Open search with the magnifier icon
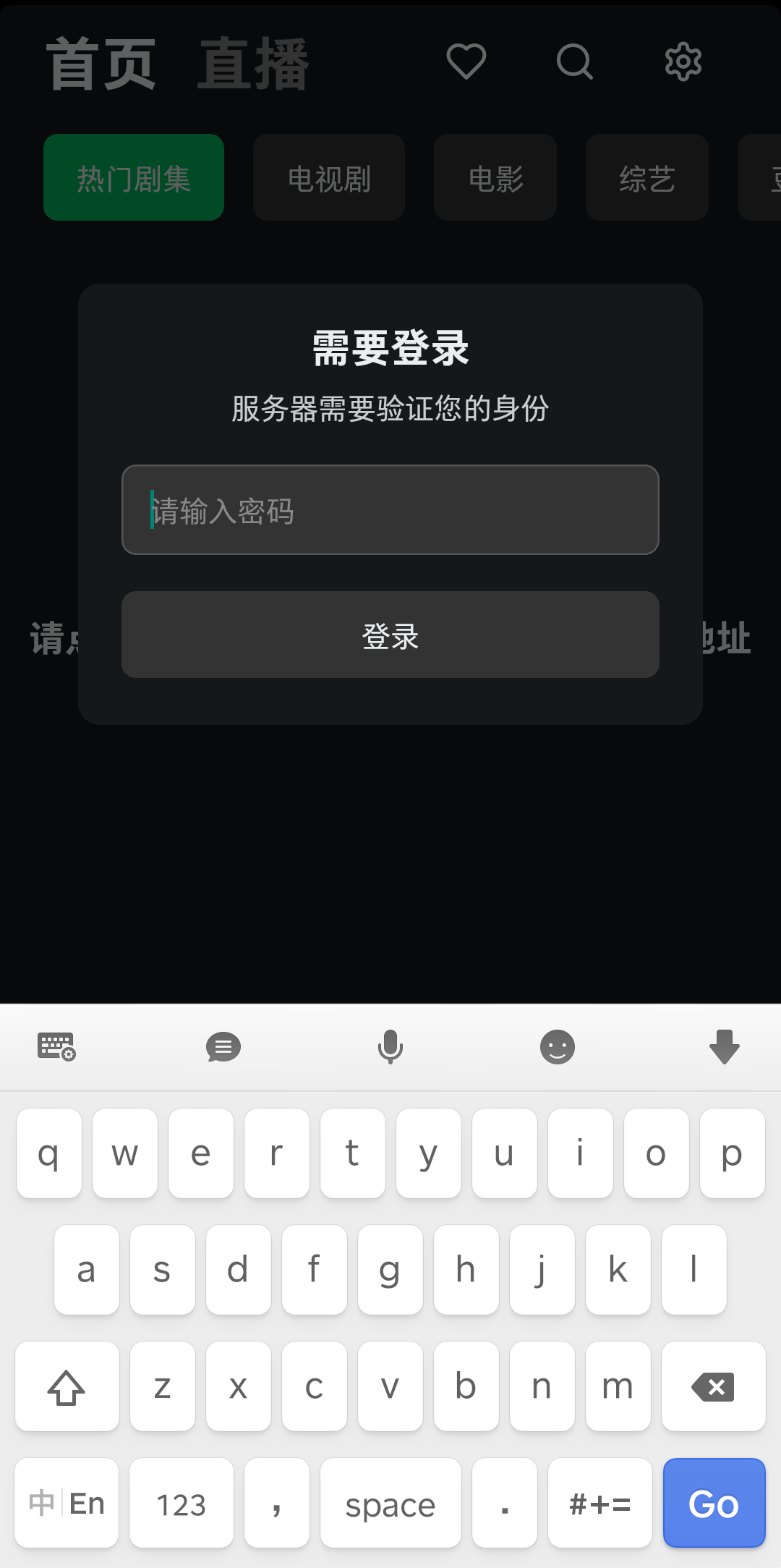The height and width of the screenshot is (1568, 781). click(575, 62)
